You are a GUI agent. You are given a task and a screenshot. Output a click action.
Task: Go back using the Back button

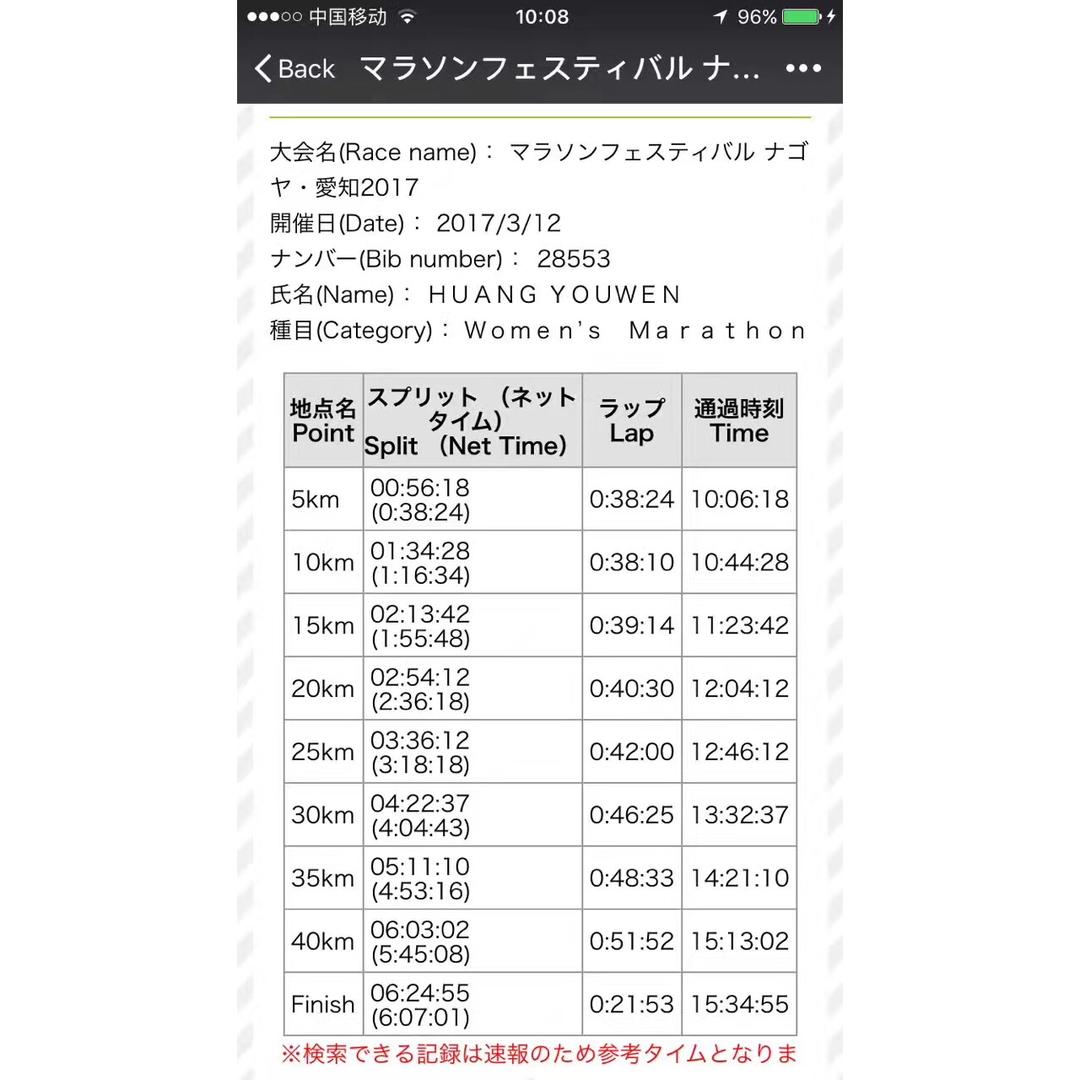pyautogui.click(x=294, y=69)
